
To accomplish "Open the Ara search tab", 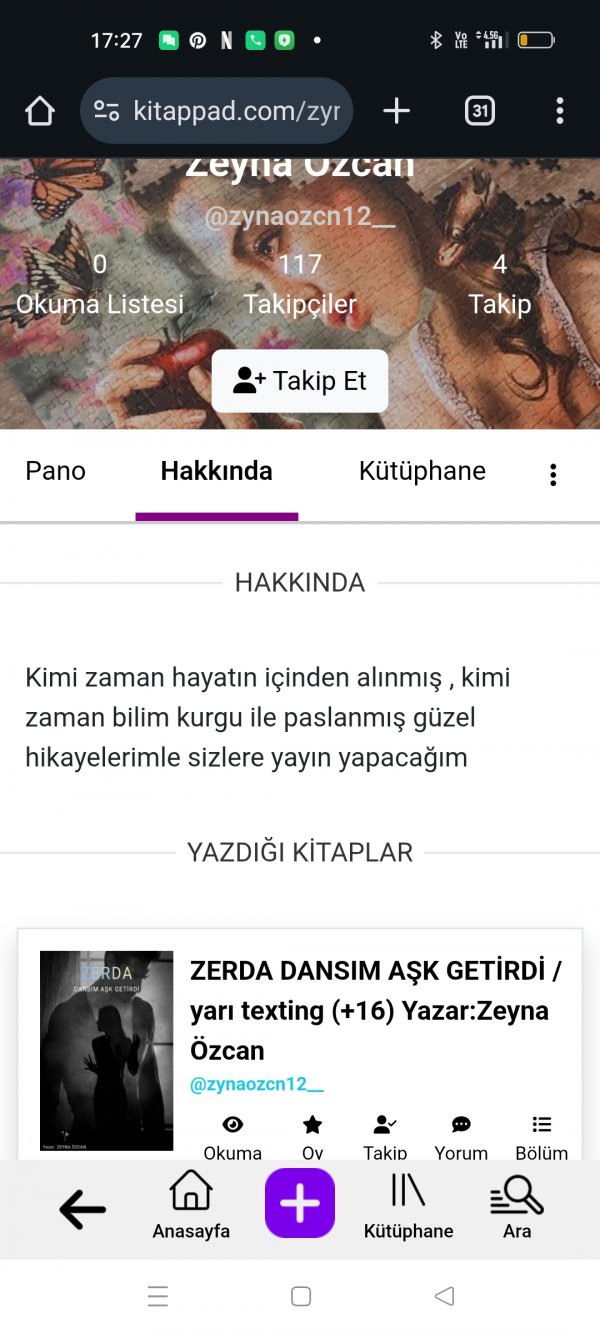I will click(516, 1206).
